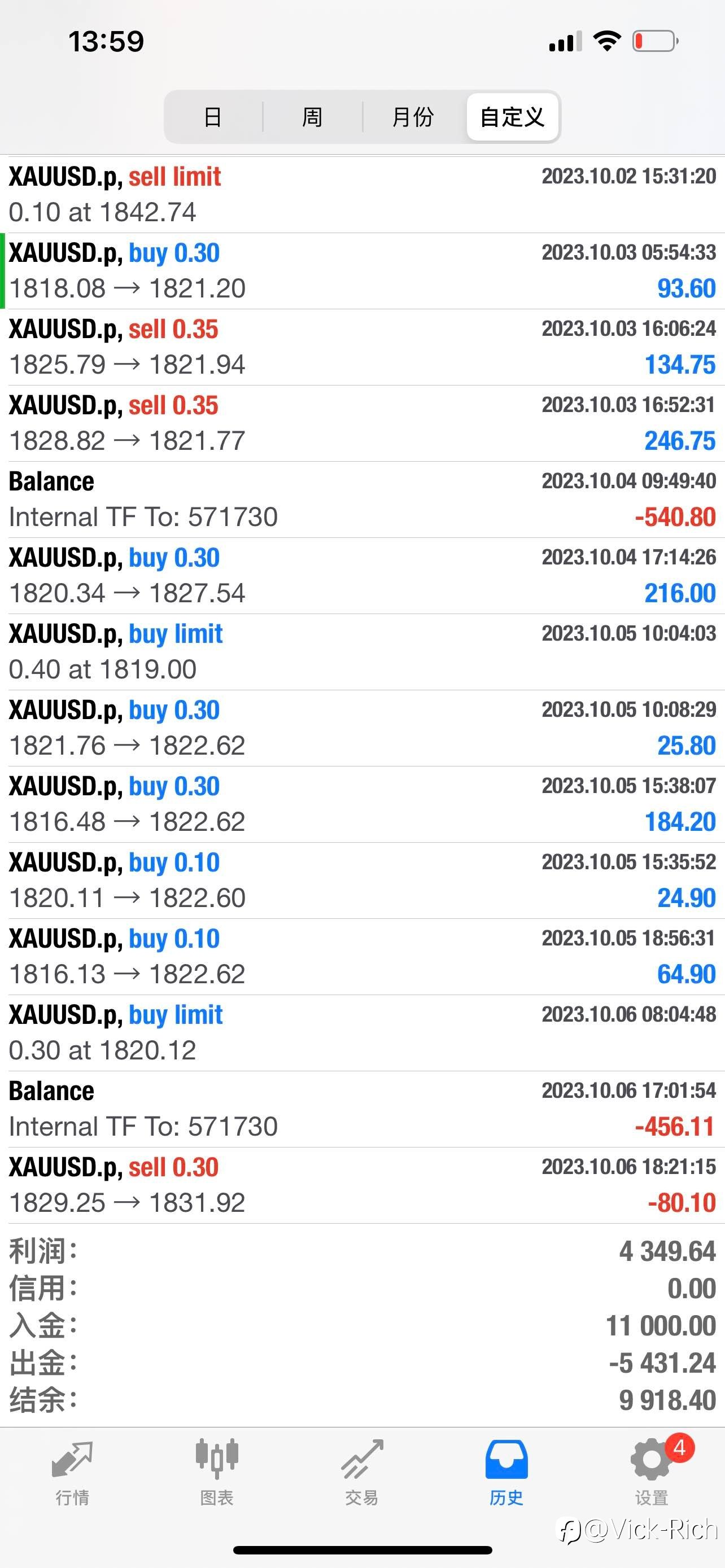The height and width of the screenshot is (1568, 725).
Task: Select the 周 period tab
Action: point(312,116)
